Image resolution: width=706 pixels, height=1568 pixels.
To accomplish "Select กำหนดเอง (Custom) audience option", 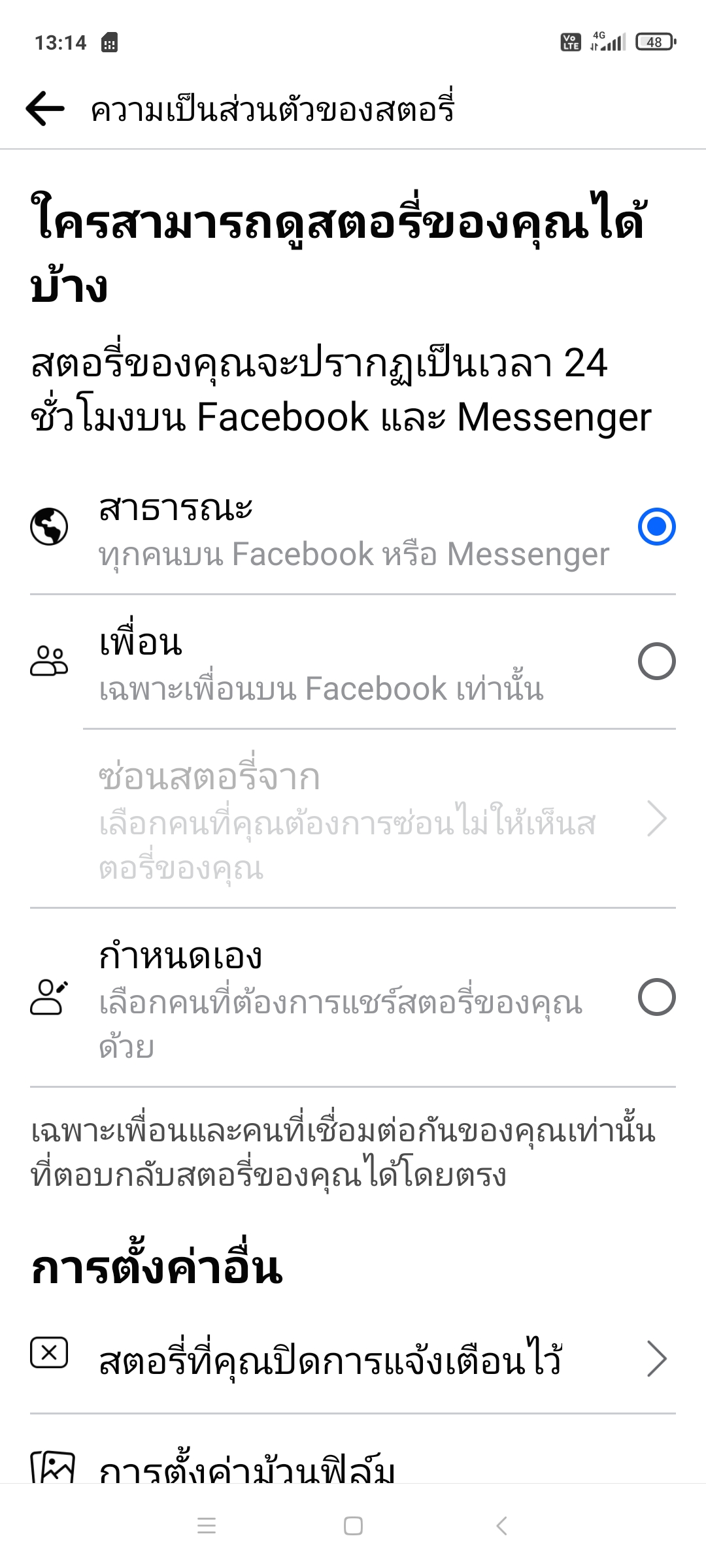I will [656, 997].
